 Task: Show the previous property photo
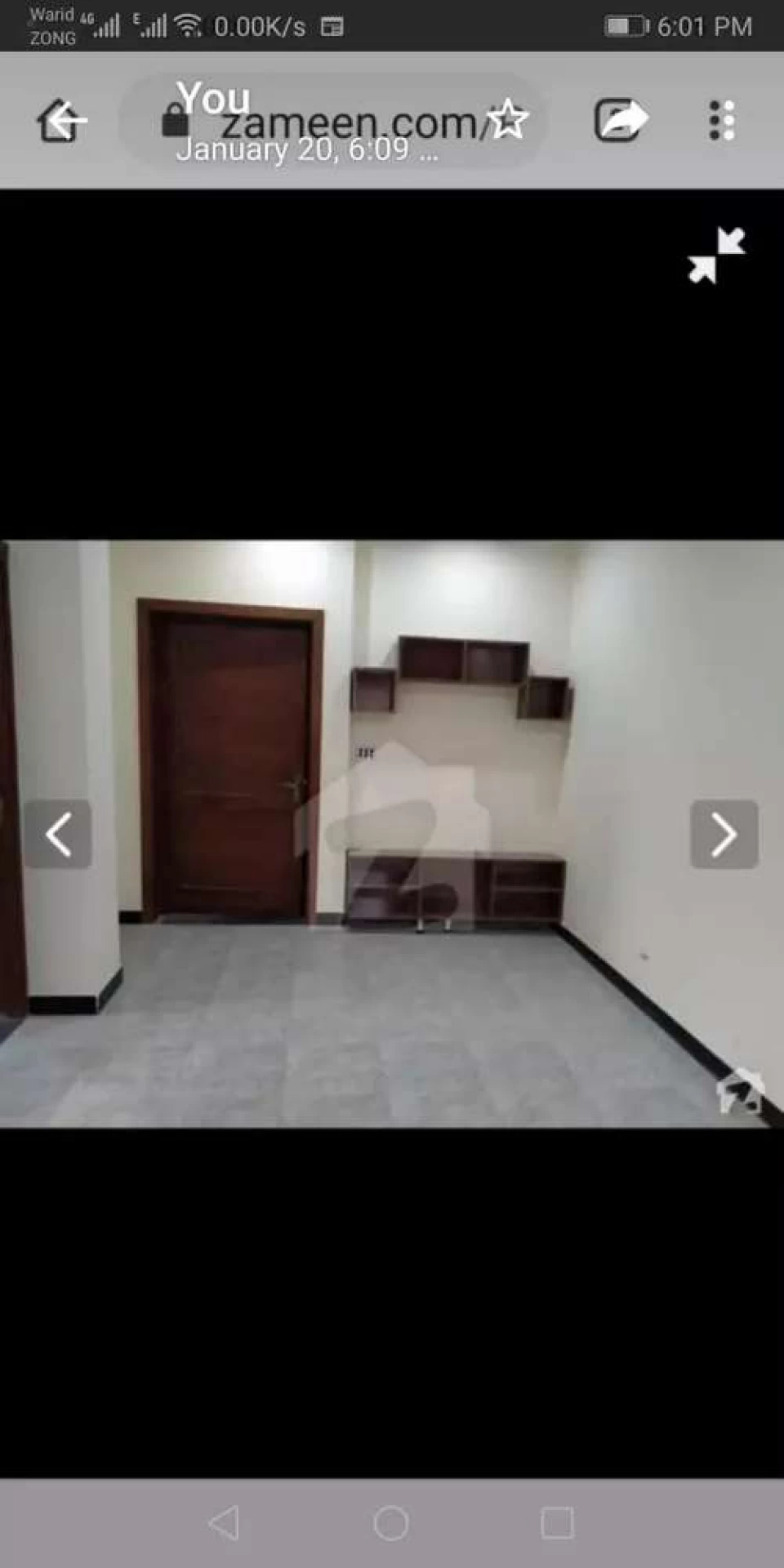point(58,834)
